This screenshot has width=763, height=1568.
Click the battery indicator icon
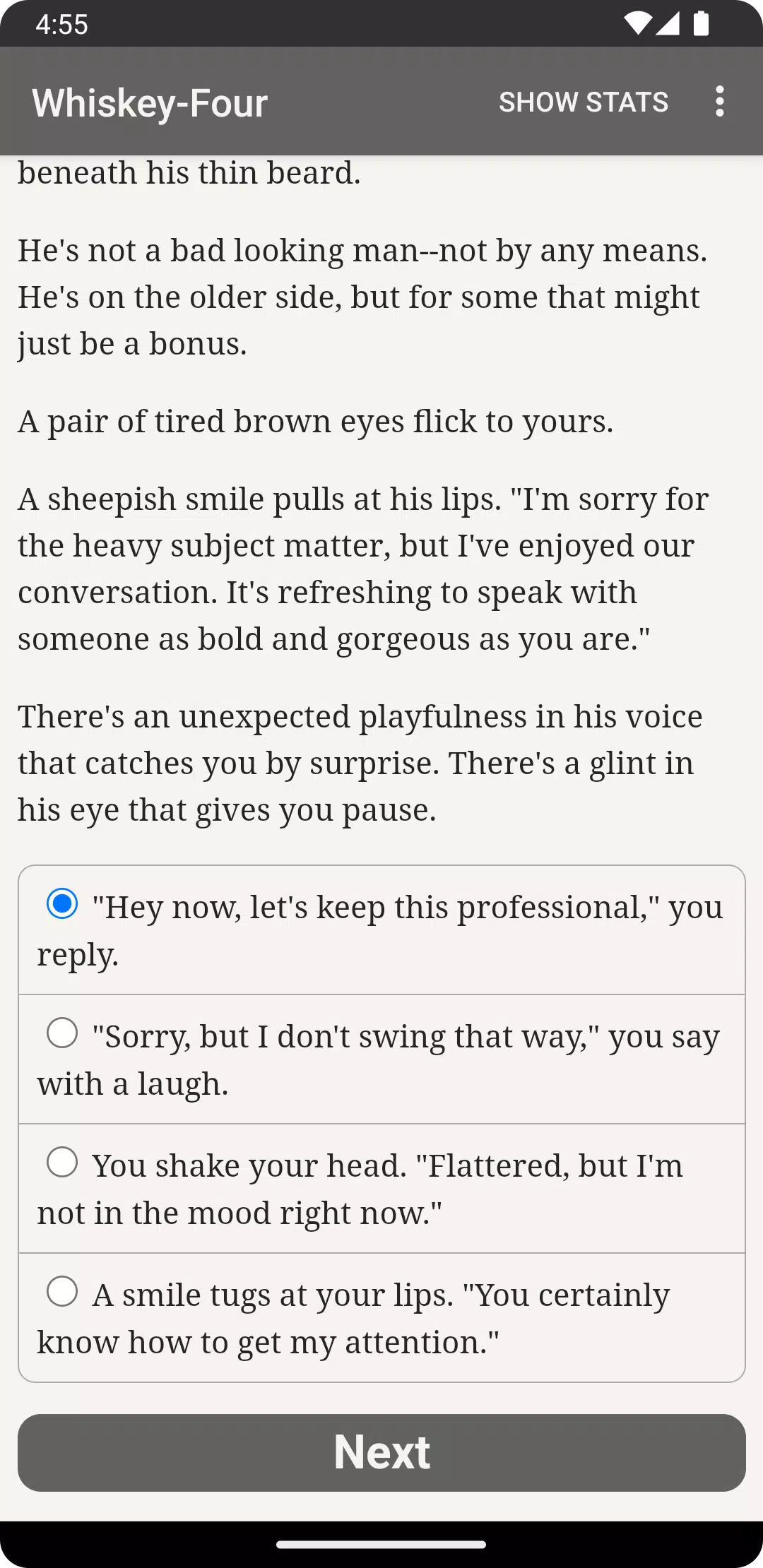[x=703, y=24]
